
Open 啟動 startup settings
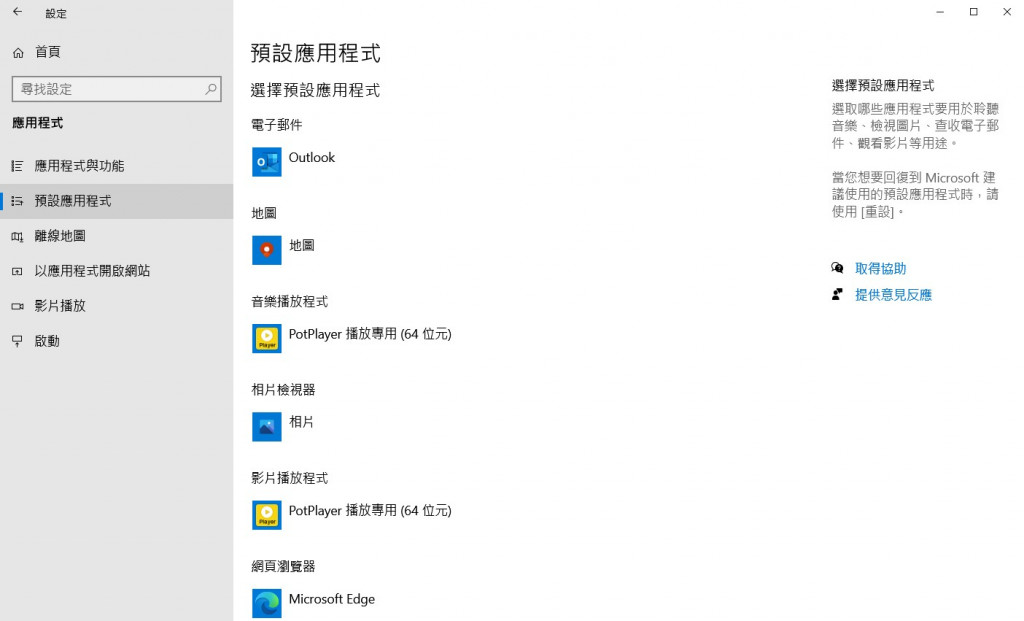[x=47, y=341]
